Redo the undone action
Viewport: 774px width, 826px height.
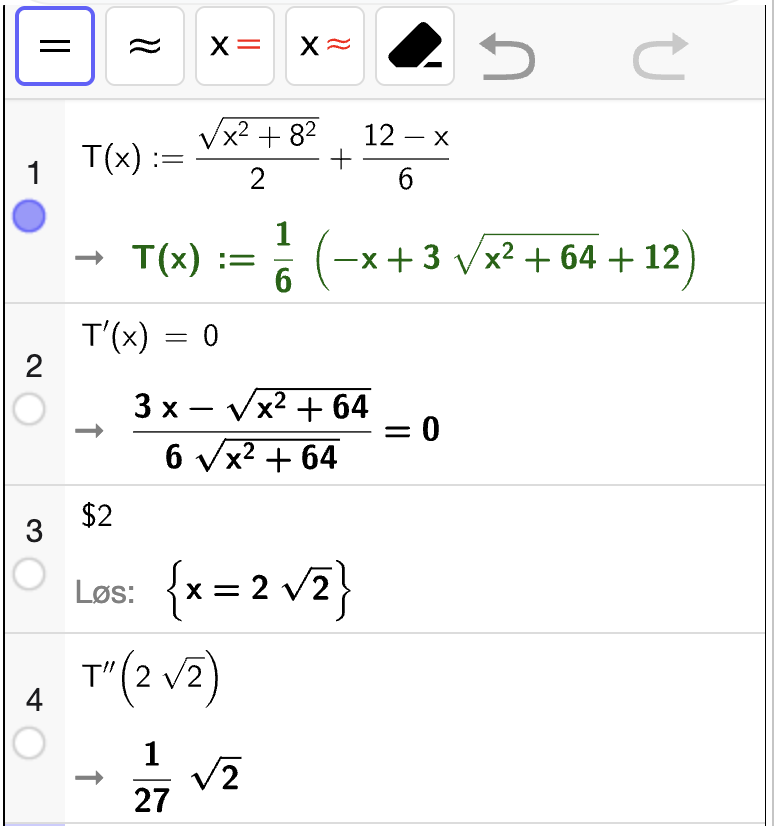coord(661,55)
